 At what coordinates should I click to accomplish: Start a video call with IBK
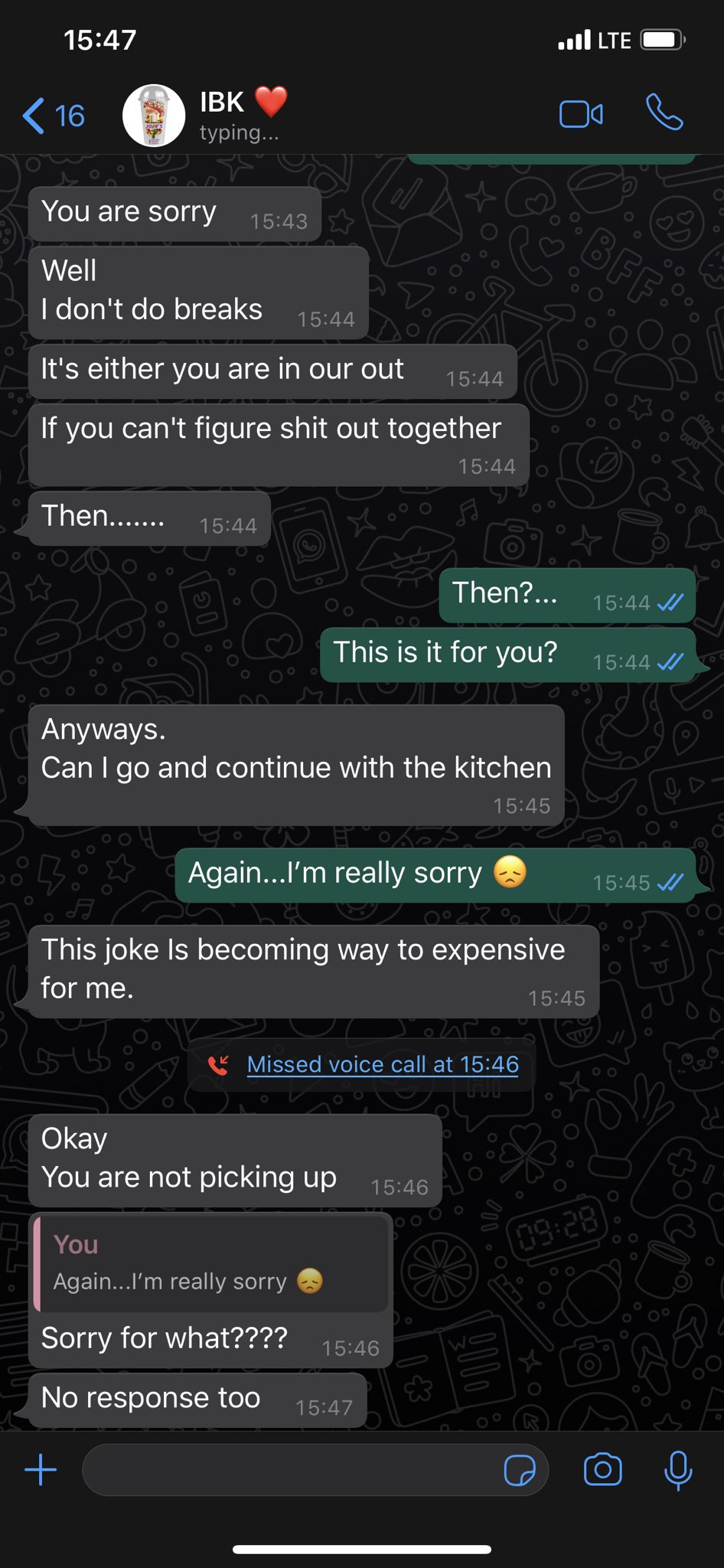coord(582,115)
